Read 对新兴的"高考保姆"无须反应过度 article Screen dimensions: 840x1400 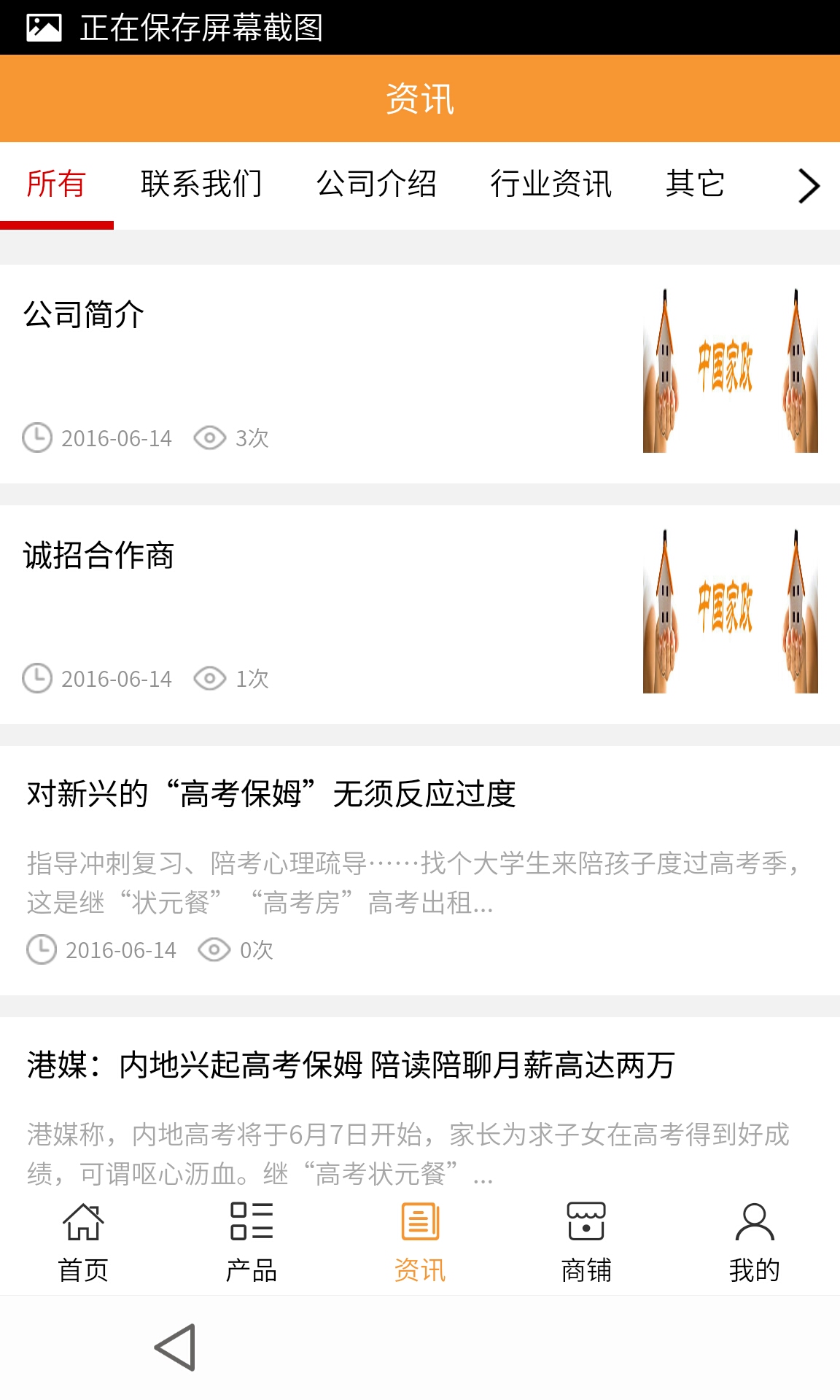point(271,794)
